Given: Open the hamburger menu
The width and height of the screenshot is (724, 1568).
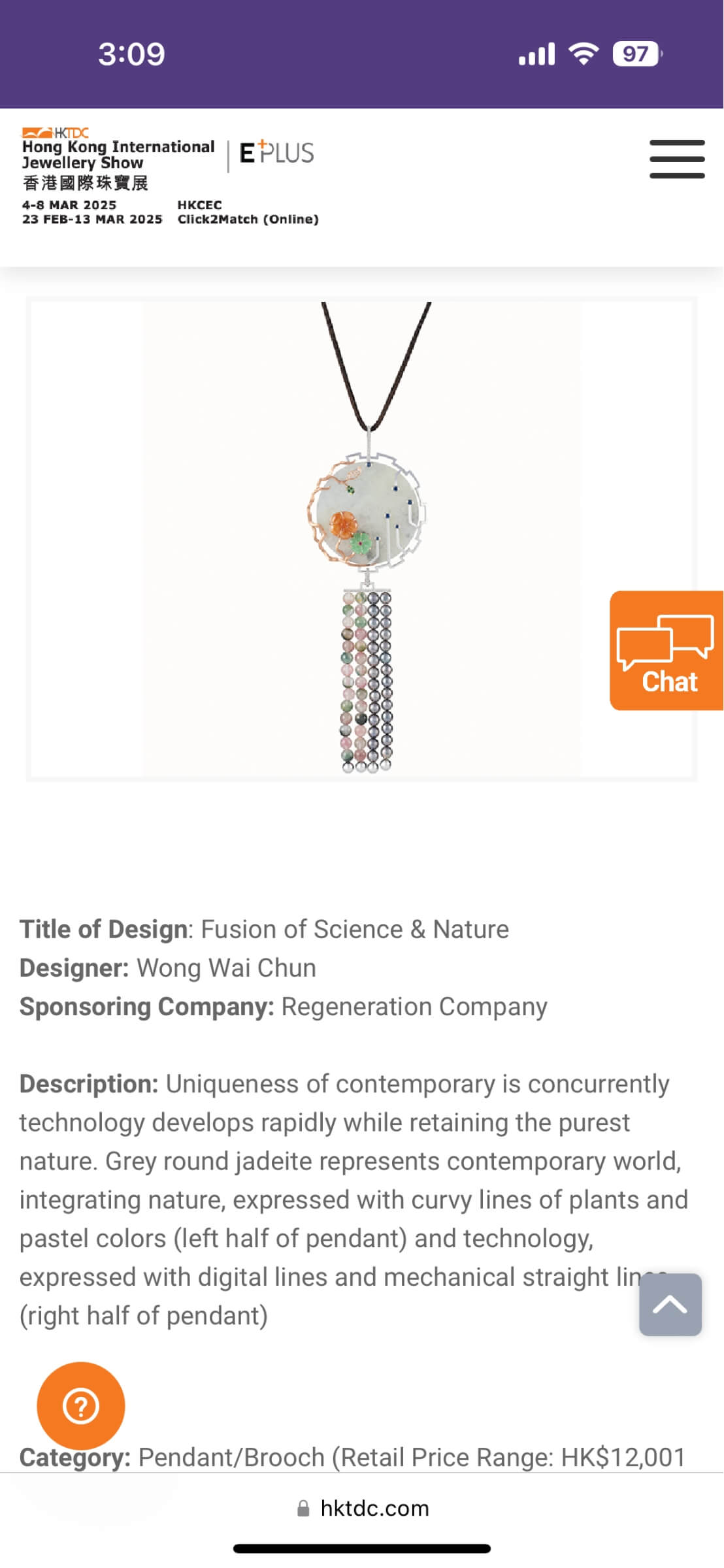Looking at the screenshot, I should pyautogui.click(x=677, y=159).
